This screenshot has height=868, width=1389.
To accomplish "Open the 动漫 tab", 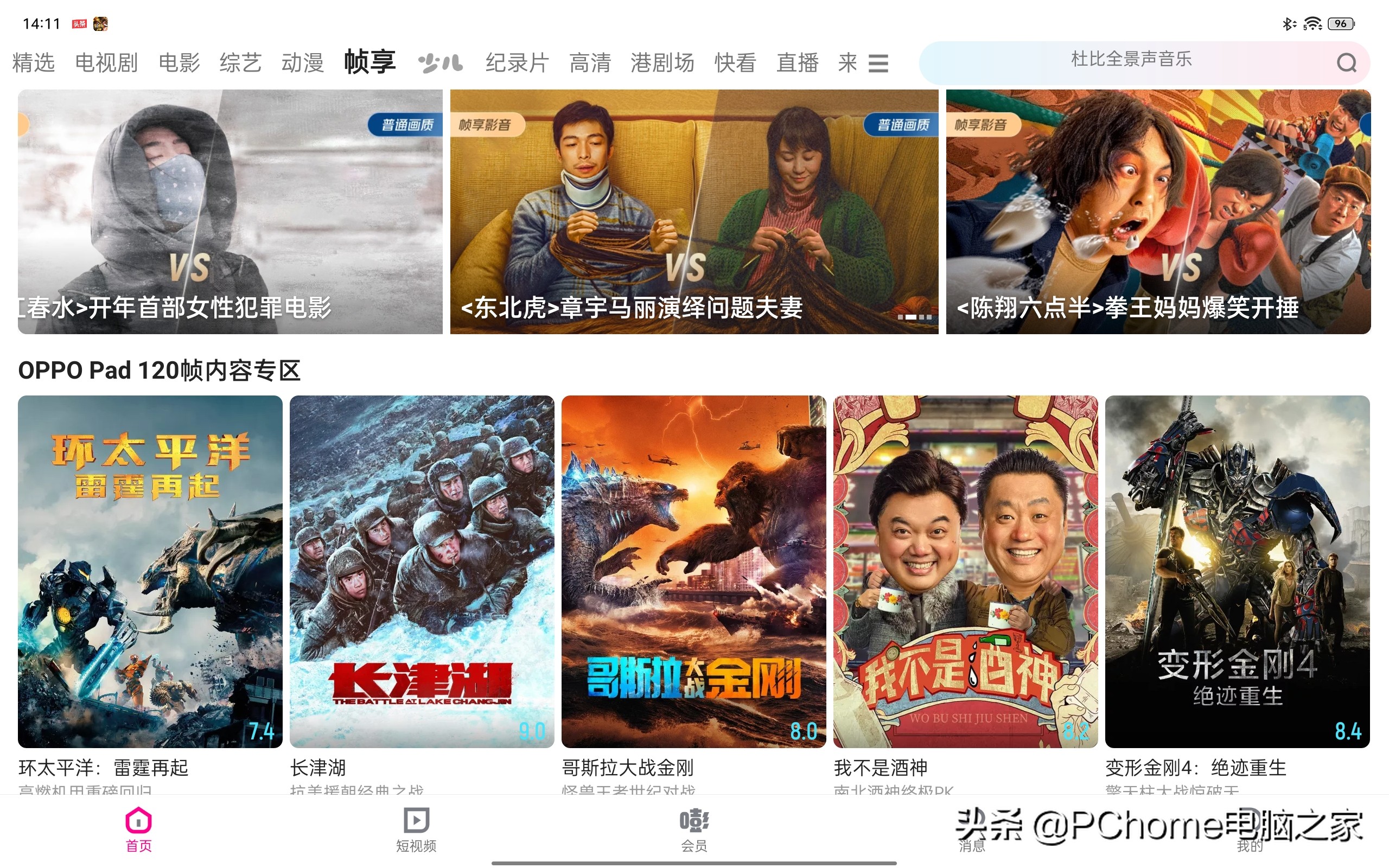I will pyautogui.click(x=302, y=62).
